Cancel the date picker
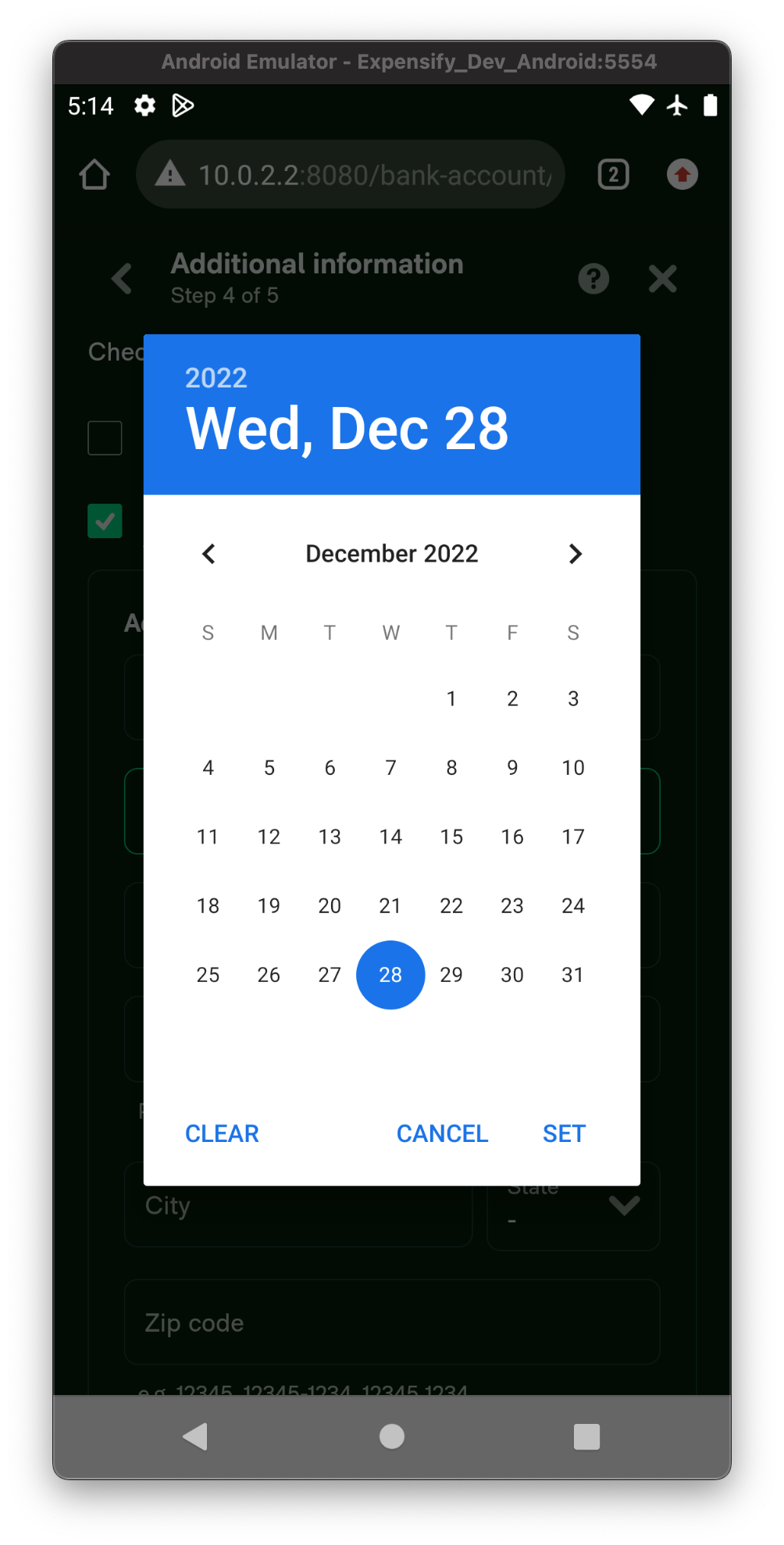This screenshot has height=1545, width=784. pyautogui.click(x=442, y=1133)
